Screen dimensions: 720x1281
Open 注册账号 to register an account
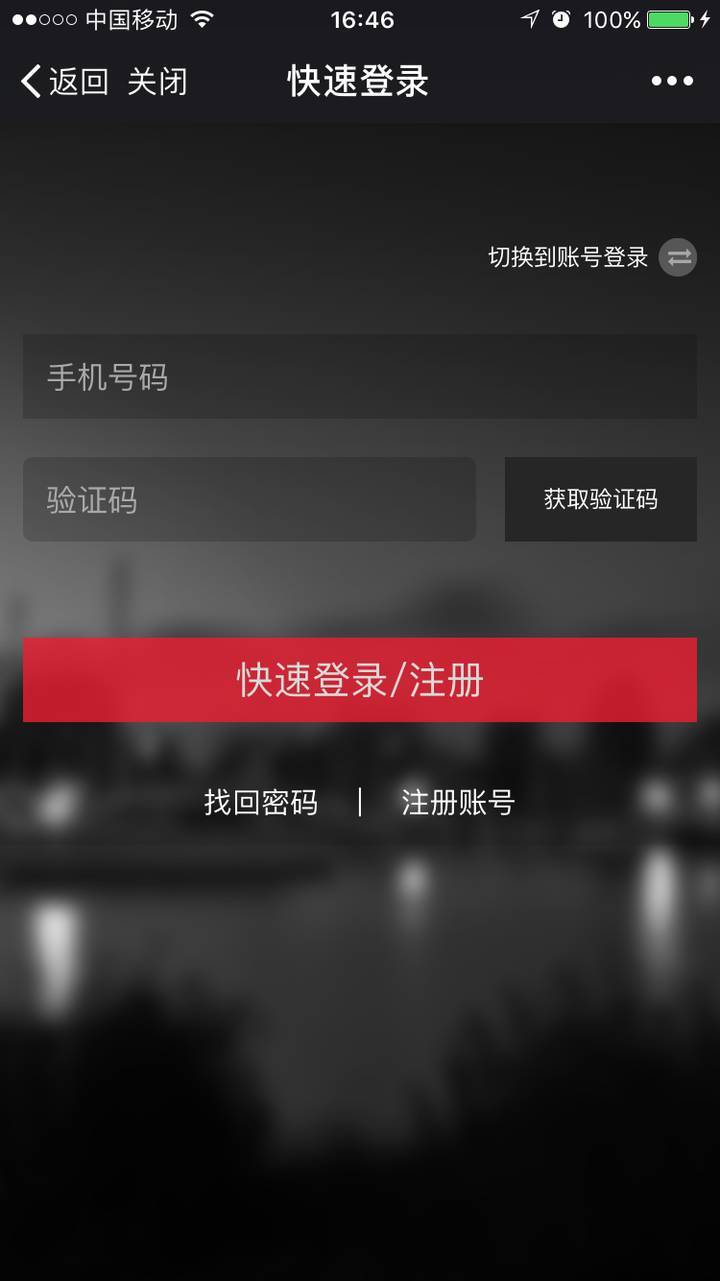458,803
